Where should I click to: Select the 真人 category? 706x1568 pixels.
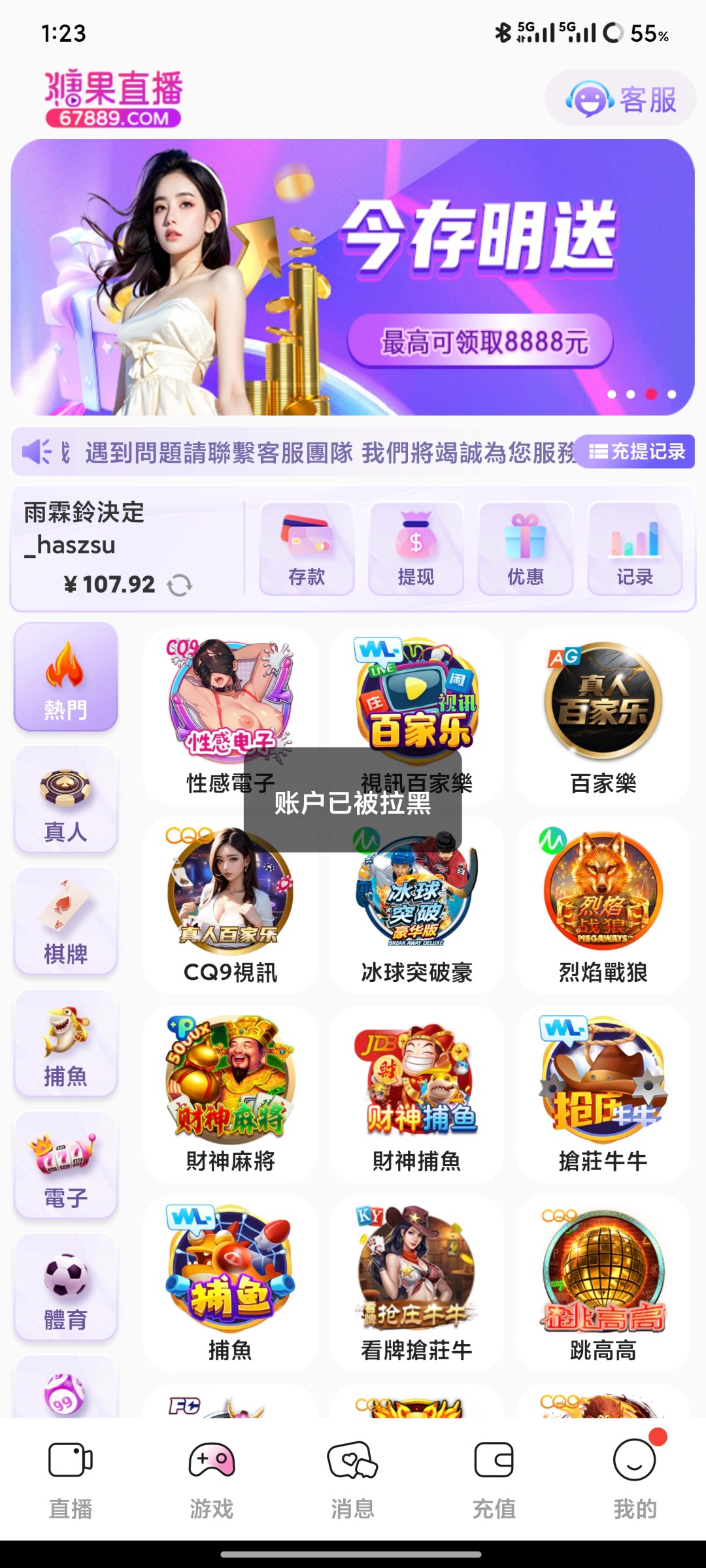click(65, 800)
